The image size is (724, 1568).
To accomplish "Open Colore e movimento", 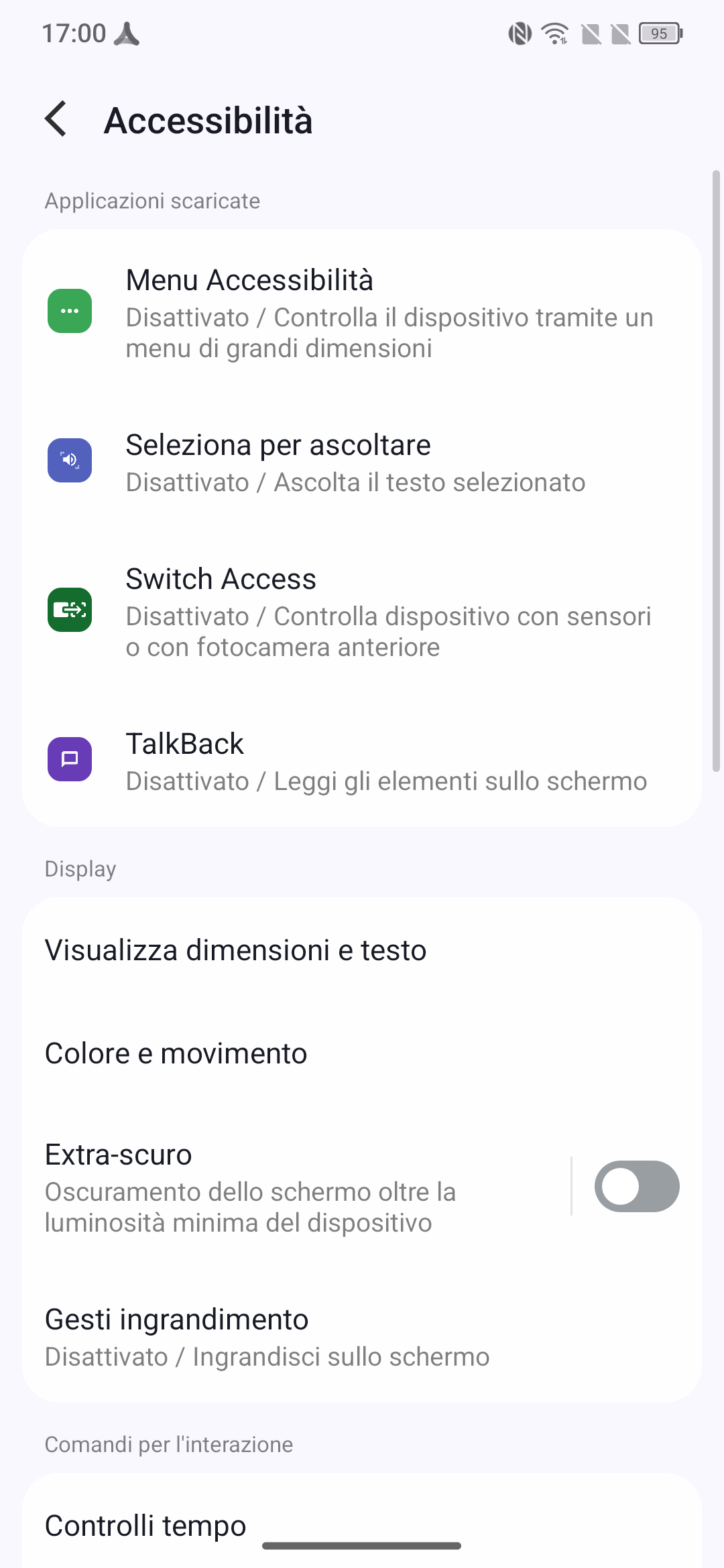I will tap(362, 1053).
